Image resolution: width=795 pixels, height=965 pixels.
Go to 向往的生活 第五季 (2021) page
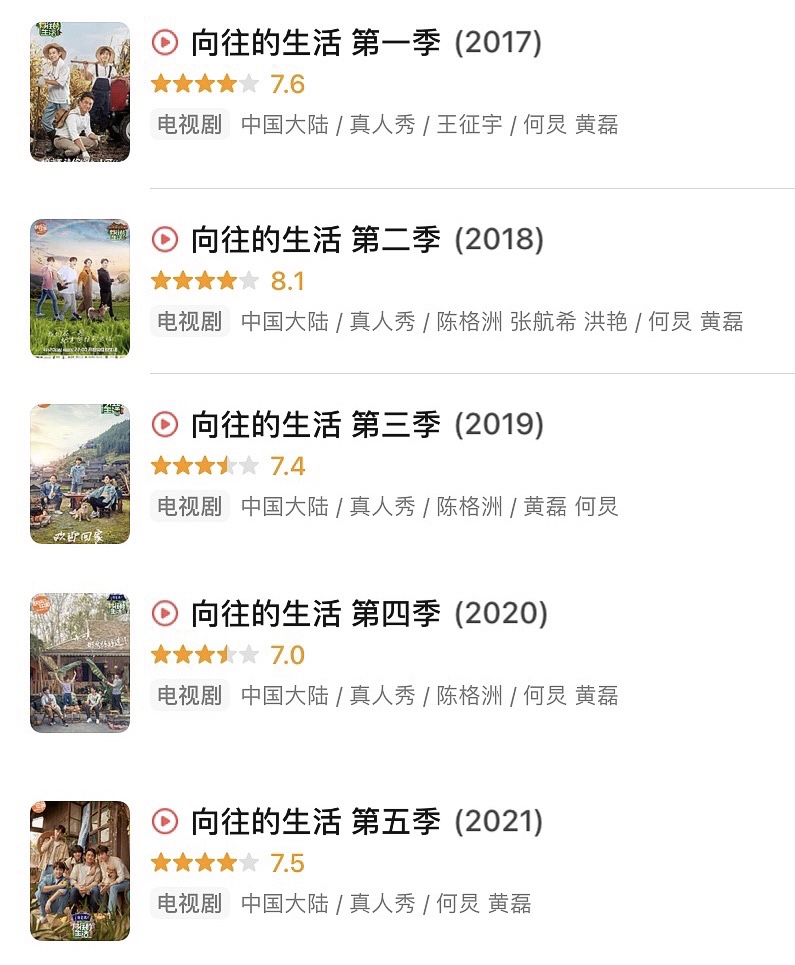pos(366,822)
